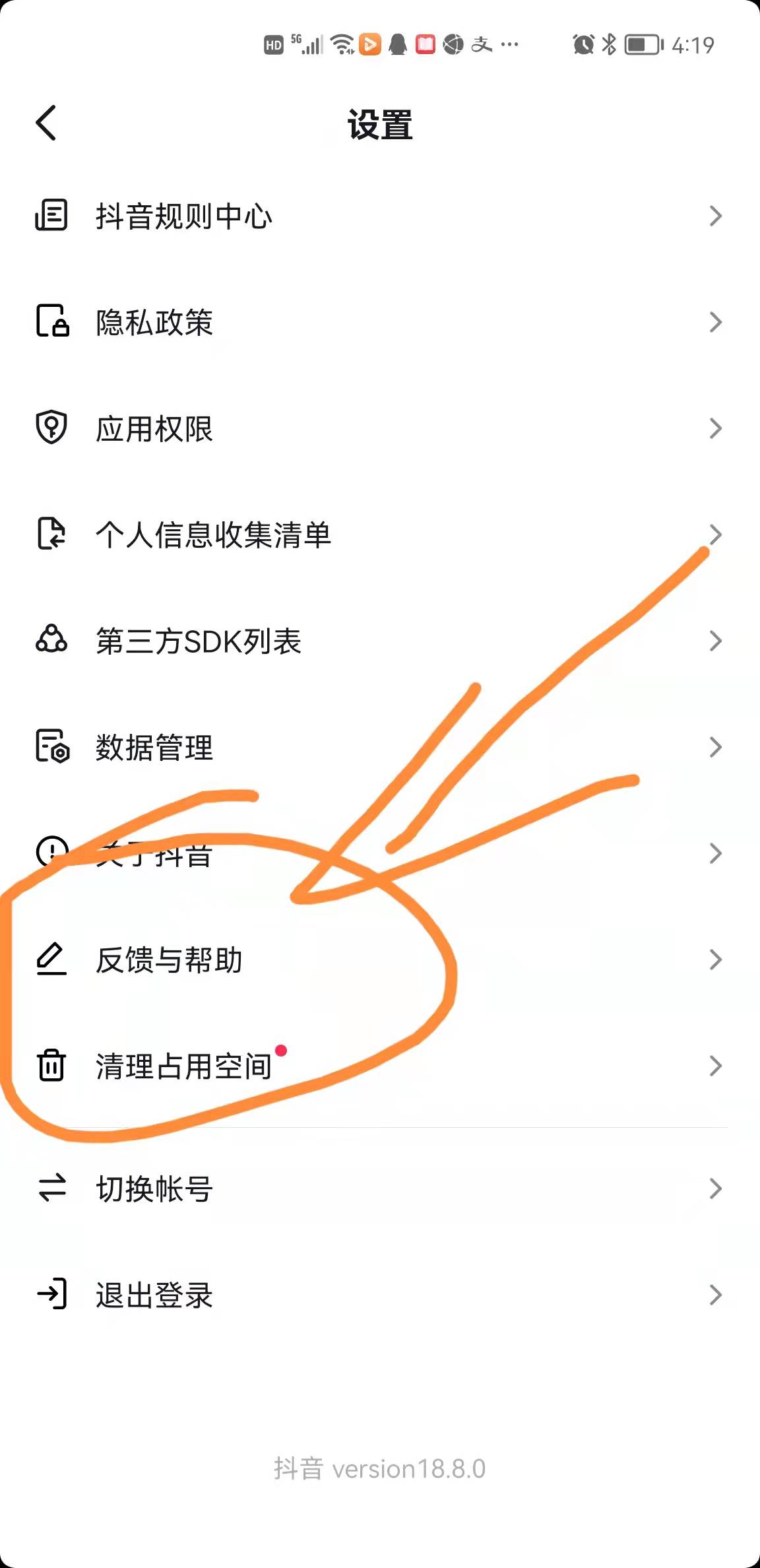Click the back arrow to leave 设置
The width and height of the screenshot is (760, 1568).
pos(46,123)
